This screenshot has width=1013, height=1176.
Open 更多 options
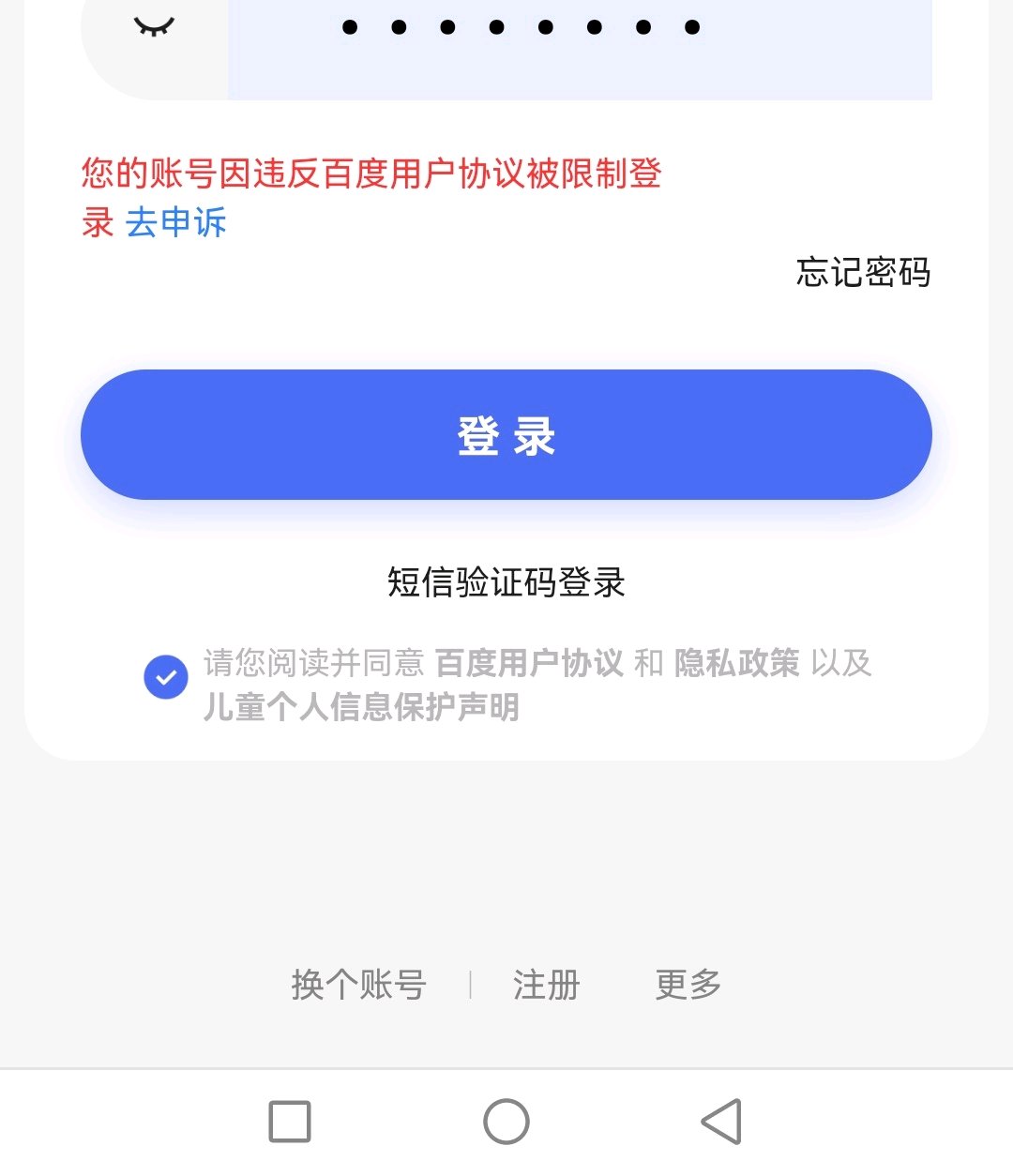[688, 985]
